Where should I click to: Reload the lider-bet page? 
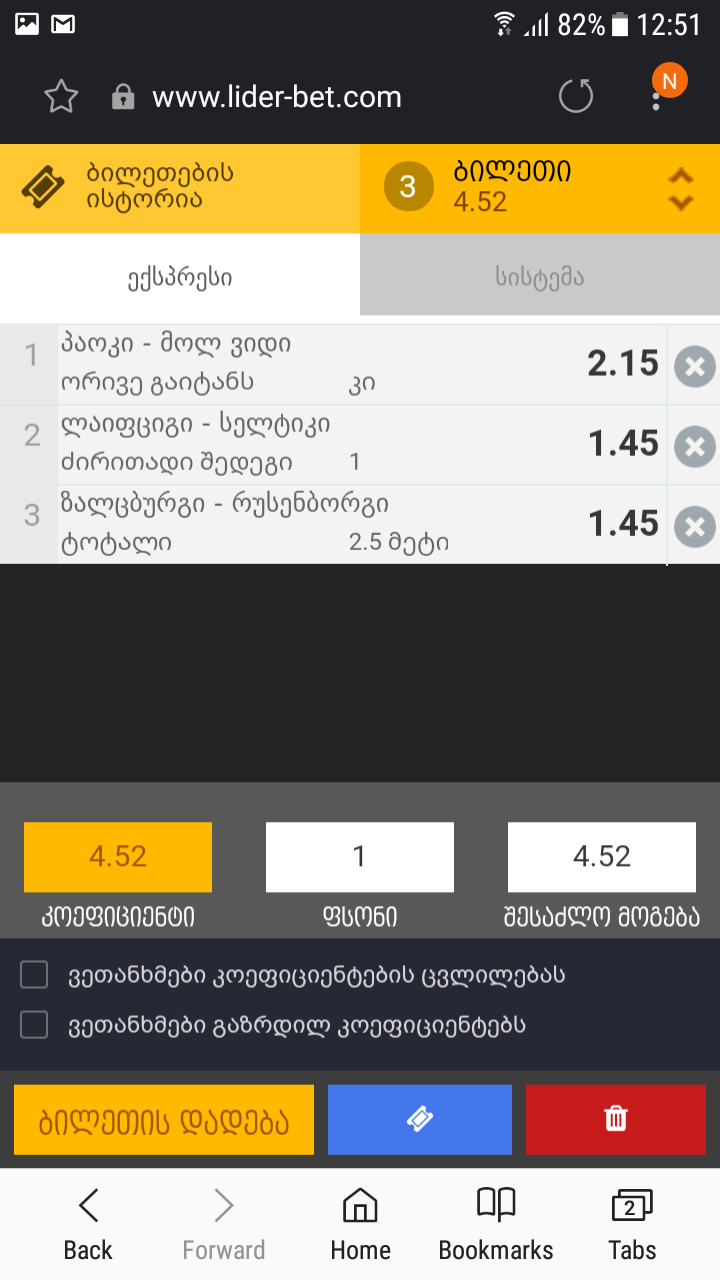575,97
